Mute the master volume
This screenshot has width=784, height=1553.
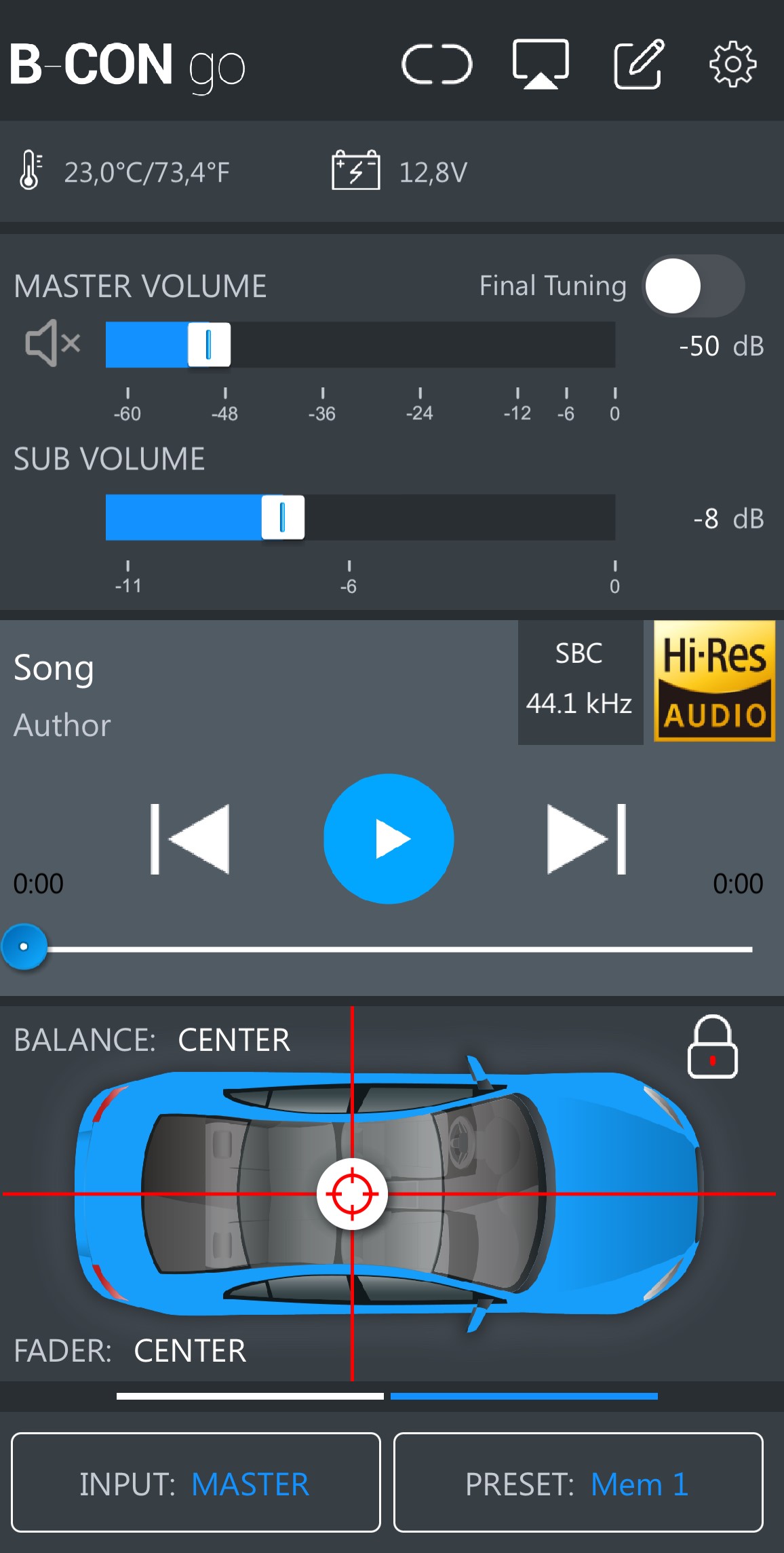tap(52, 343)
